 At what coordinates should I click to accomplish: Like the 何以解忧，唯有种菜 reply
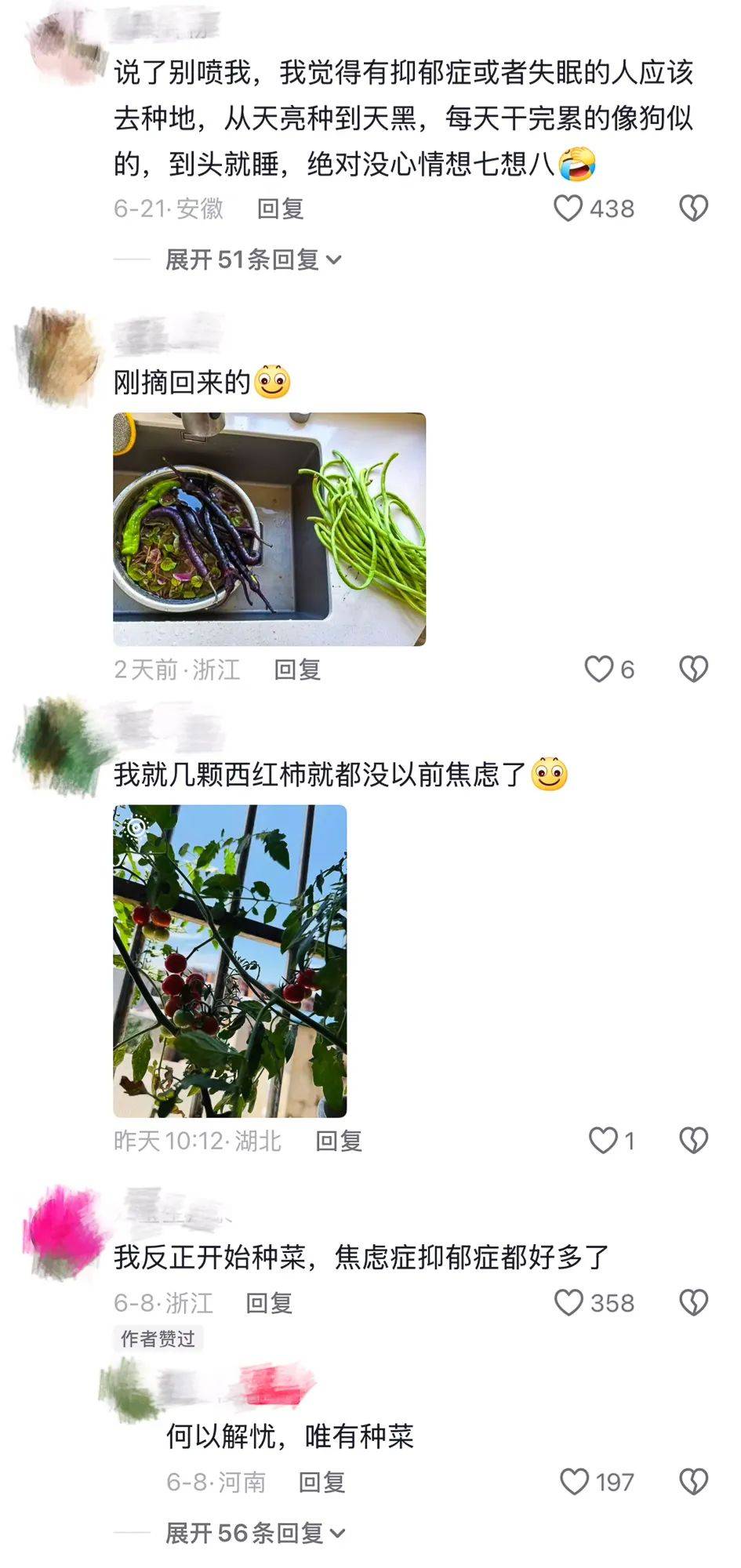[x=574, y=1482]
